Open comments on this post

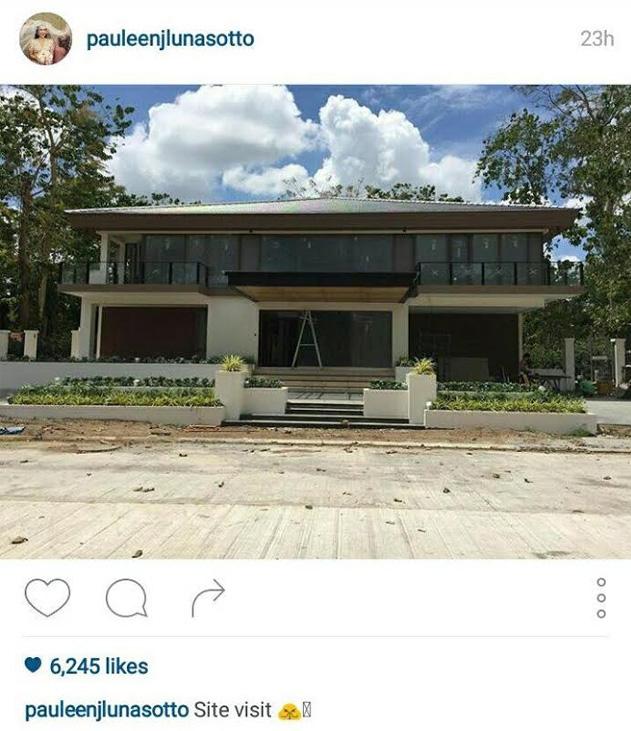tap(126, 598)
